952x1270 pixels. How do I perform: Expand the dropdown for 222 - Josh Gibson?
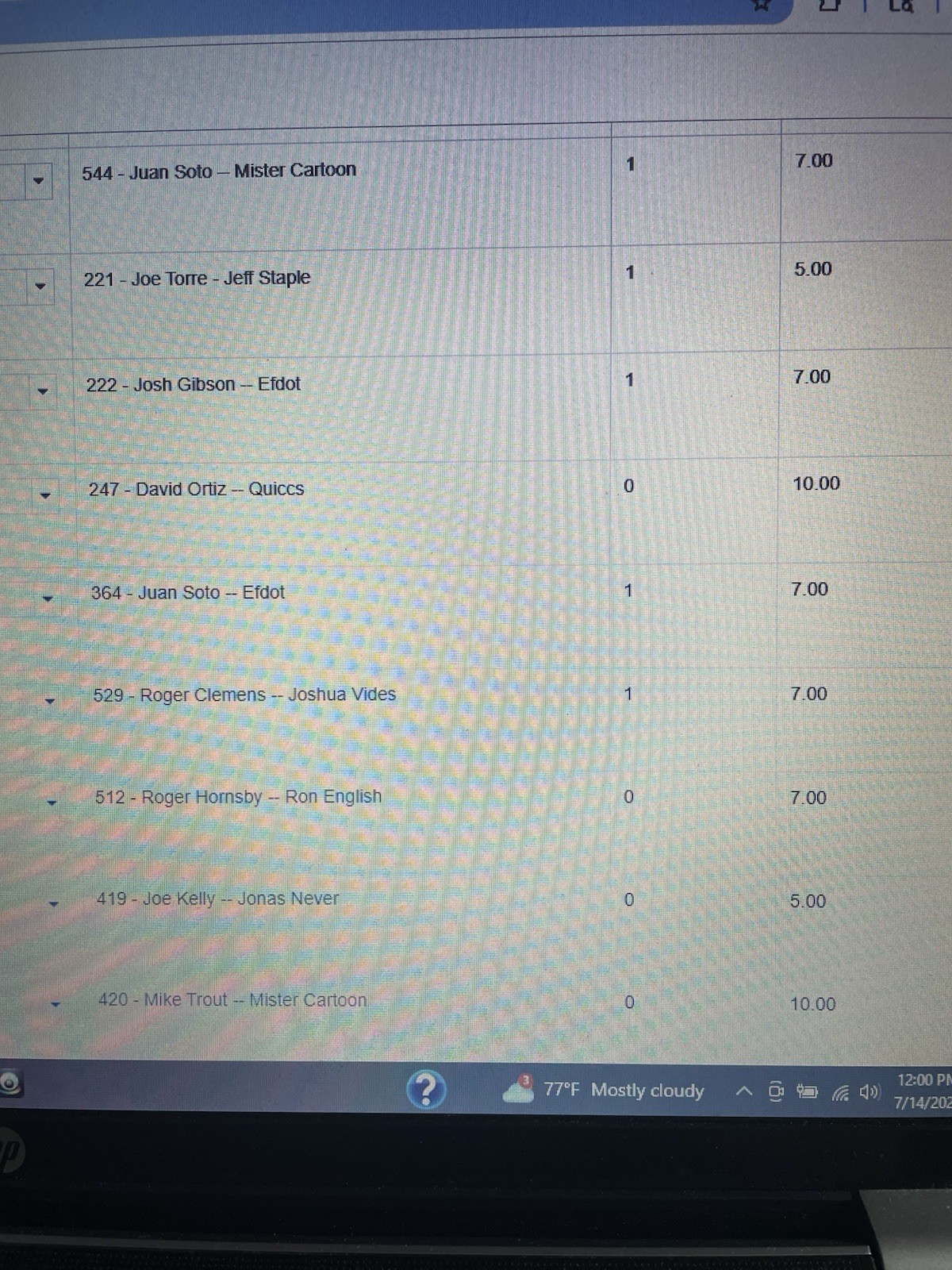point(43,391)
